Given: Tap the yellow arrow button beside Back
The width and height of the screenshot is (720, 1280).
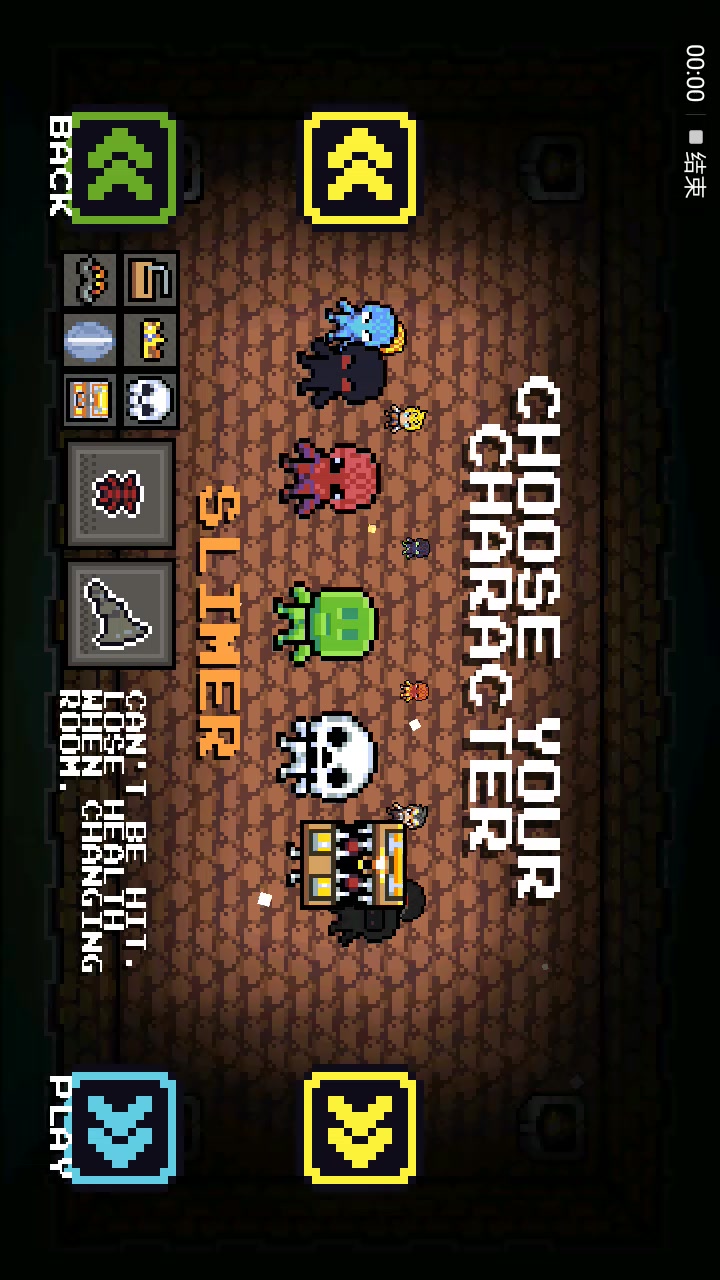Looking at the screenshot, I should 359,168.
